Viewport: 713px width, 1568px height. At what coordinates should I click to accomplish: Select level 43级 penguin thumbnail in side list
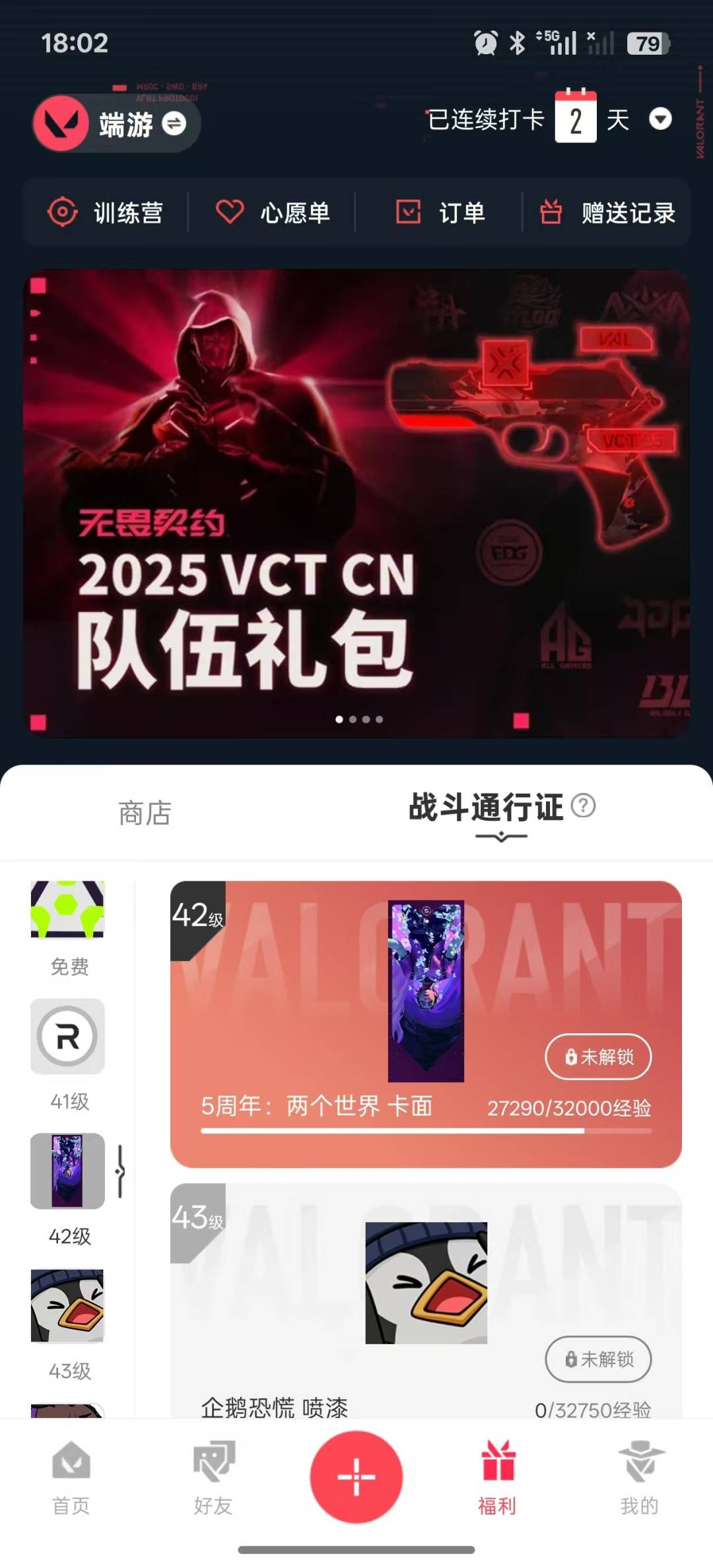(x=67, y=1305)
